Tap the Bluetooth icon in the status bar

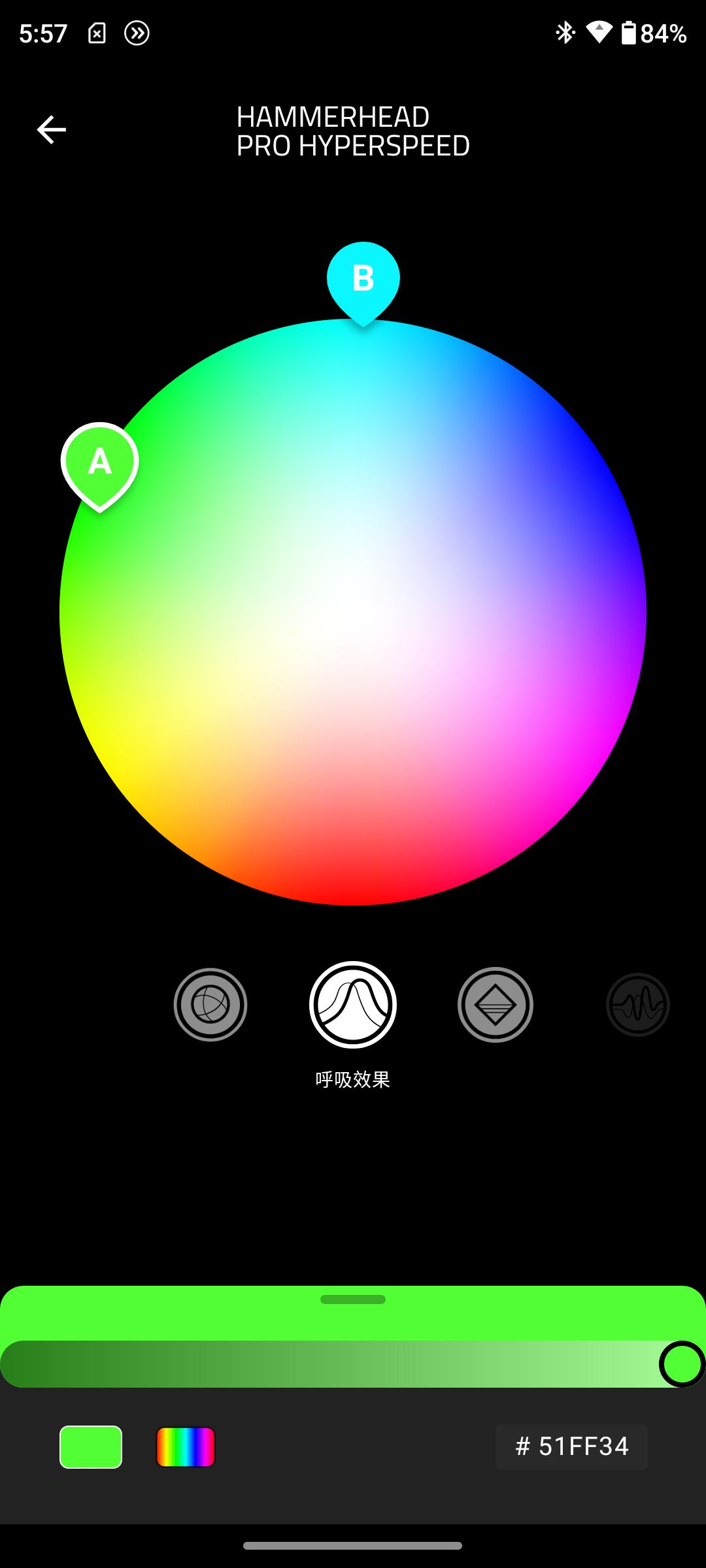(563, 31)
